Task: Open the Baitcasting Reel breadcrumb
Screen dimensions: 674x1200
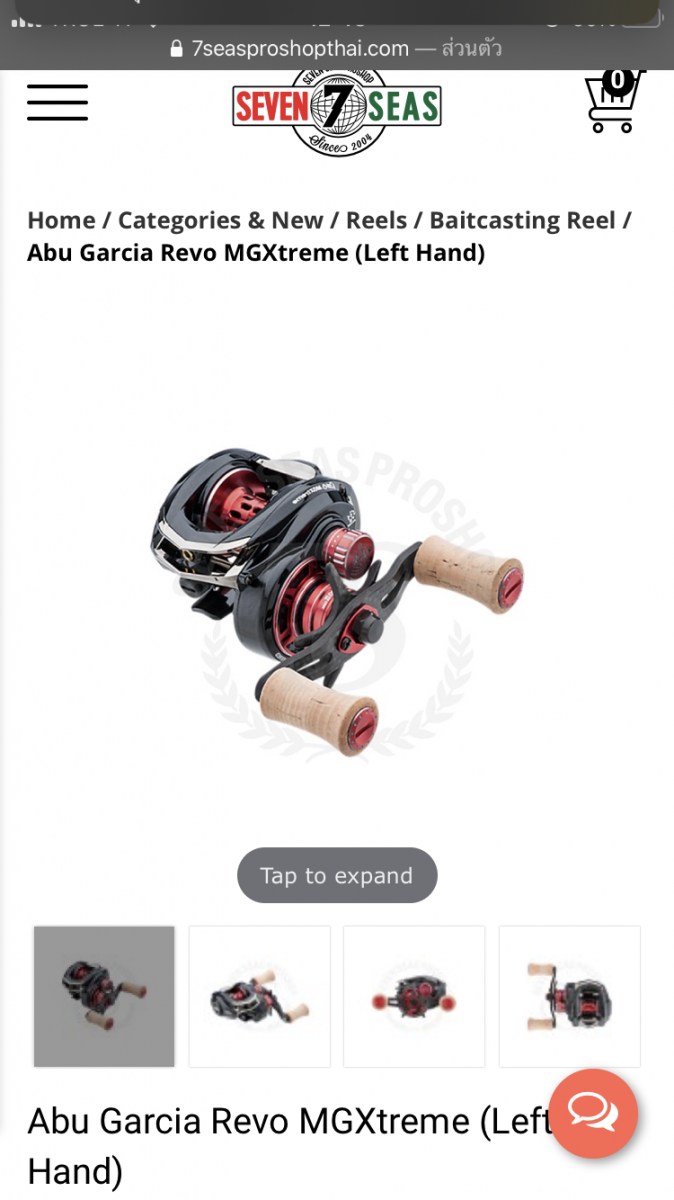Action: pyautogui.click(x=522, y=220)
